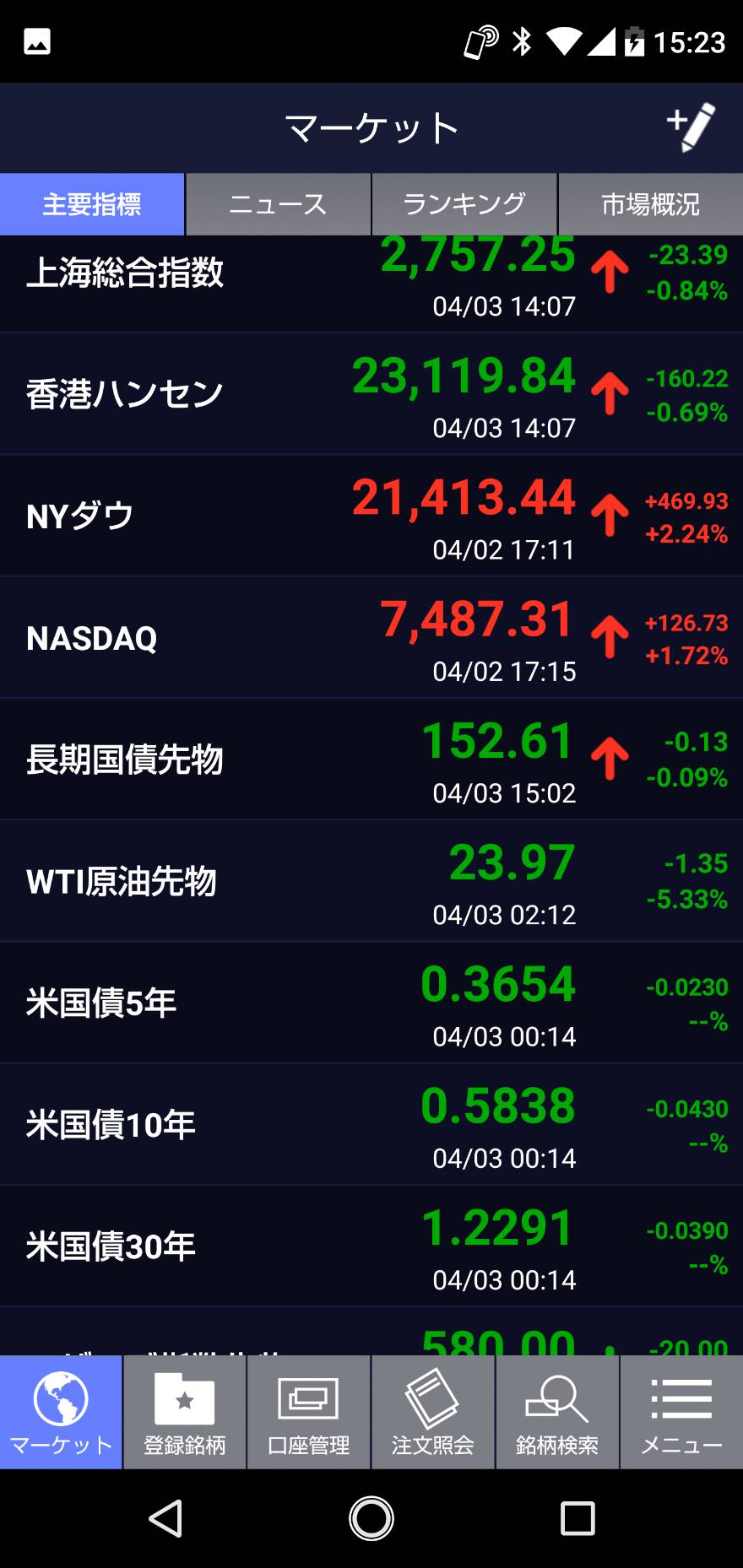Open 銘柄検索 in bottom navigation

pyautogui.click(x=556, y=1413)
